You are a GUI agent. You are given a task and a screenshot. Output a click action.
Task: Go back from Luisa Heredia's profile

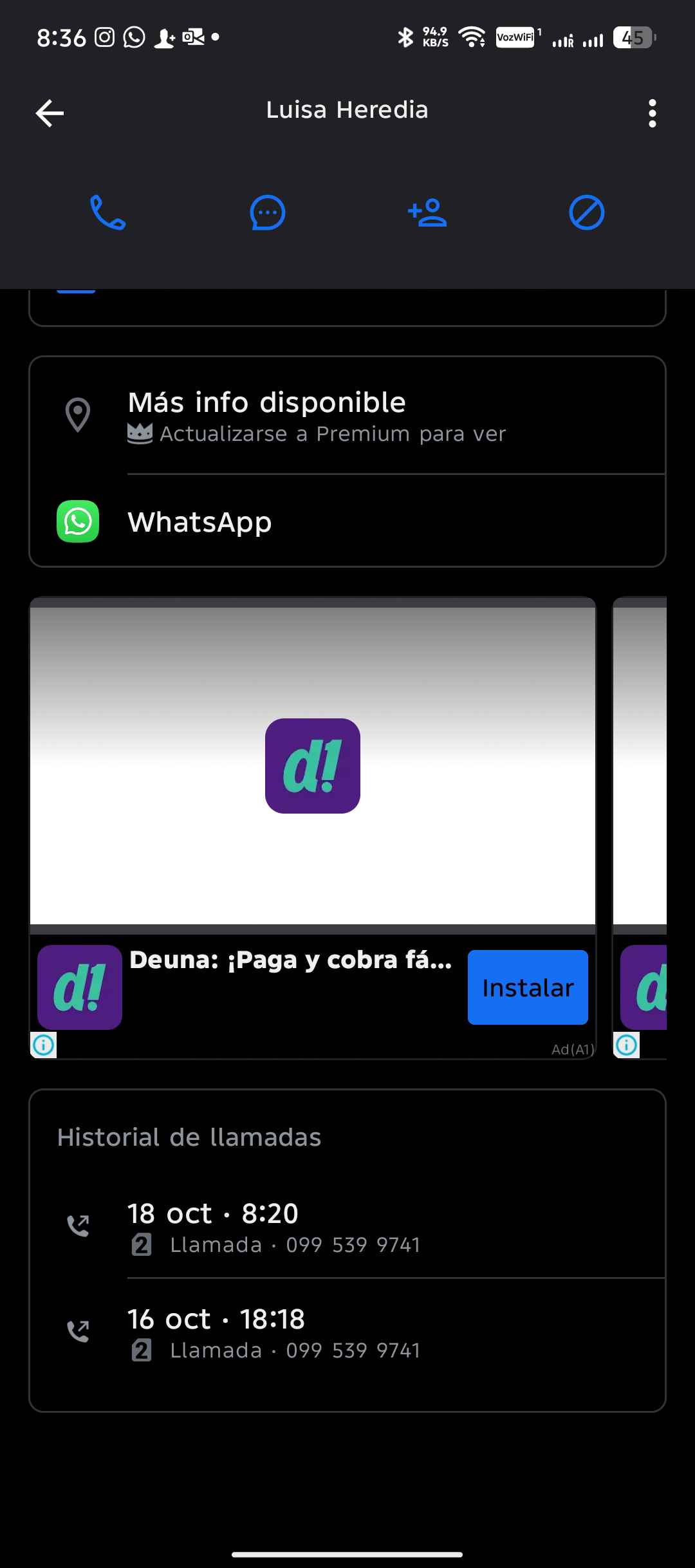(50, 113)
